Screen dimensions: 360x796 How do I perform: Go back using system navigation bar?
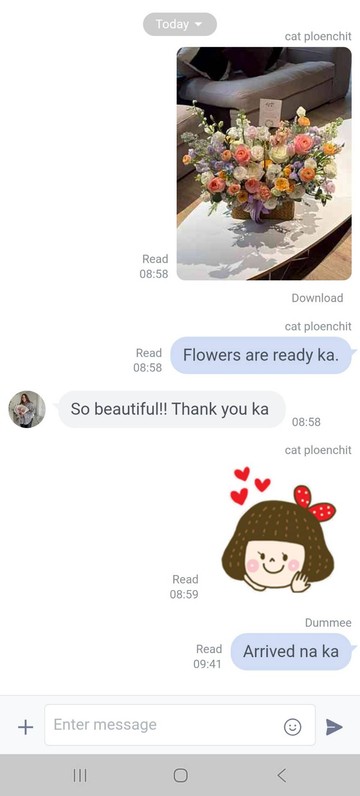click(281, 775)
